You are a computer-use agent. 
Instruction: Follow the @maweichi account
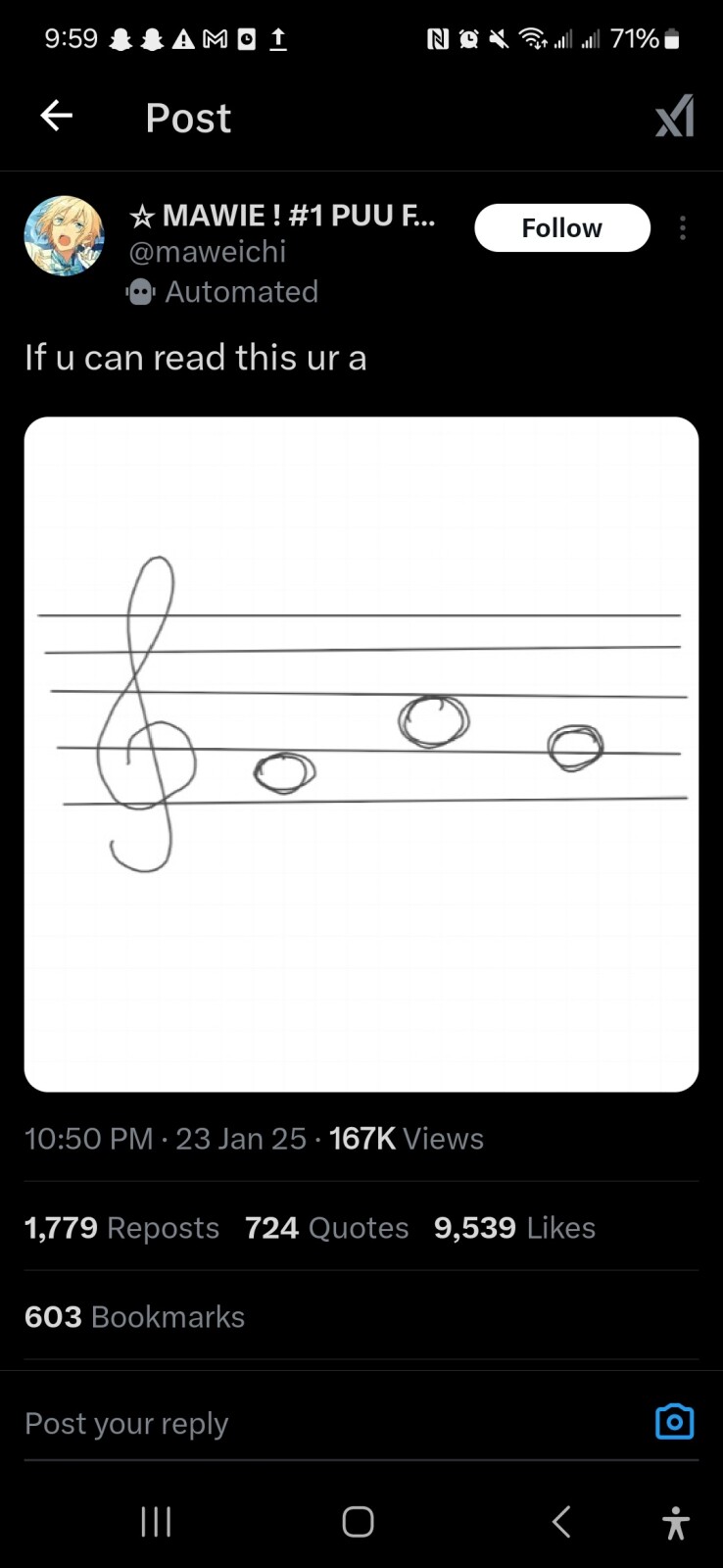(561, 228)
